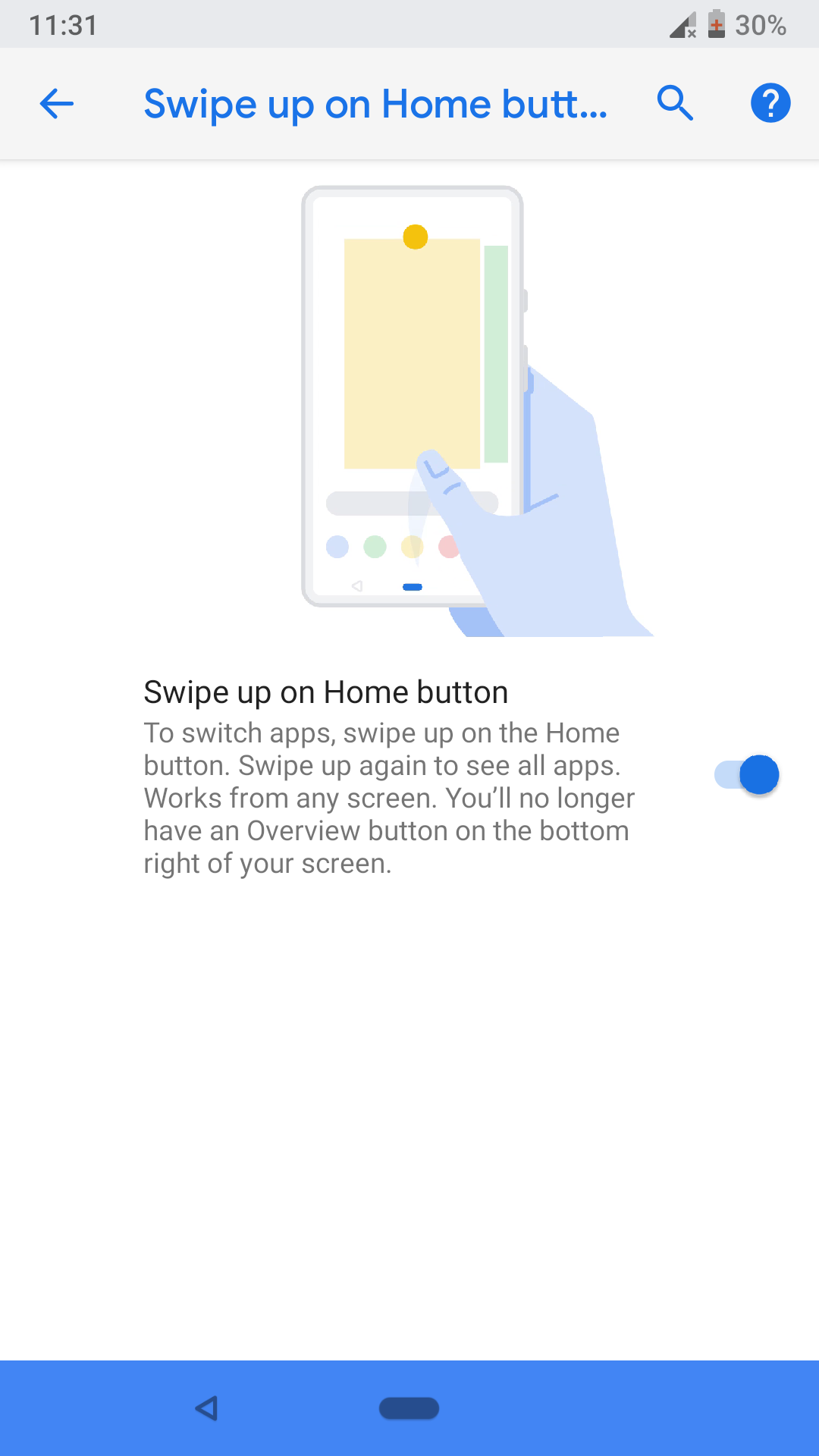
Task: Turn off the Swipe up on Home button toggle
Action: pyautogui.click(x=747, y=775)
